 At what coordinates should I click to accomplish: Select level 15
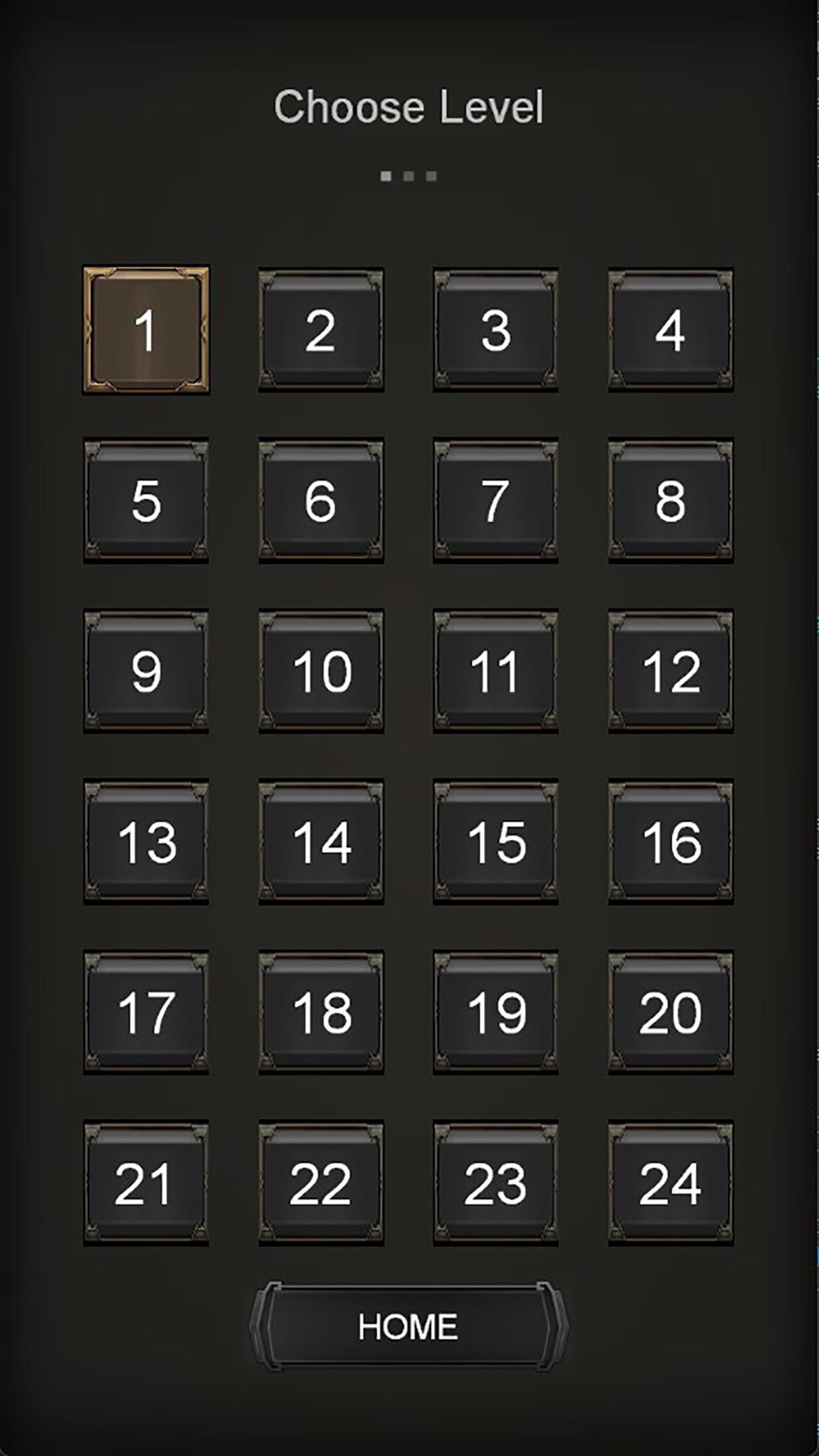click(x=495, y=841)
